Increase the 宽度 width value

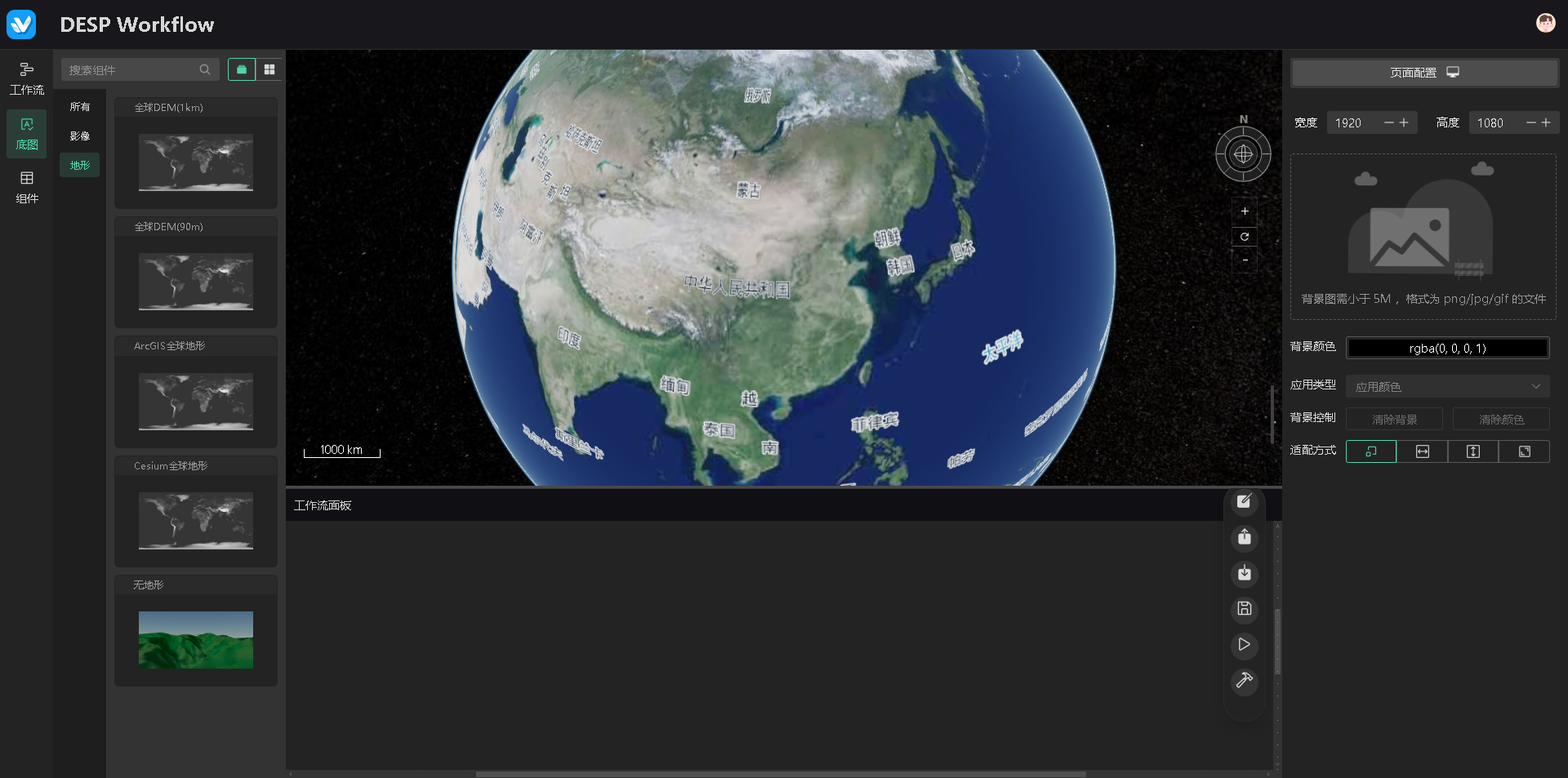click(x=1404, y=122)
